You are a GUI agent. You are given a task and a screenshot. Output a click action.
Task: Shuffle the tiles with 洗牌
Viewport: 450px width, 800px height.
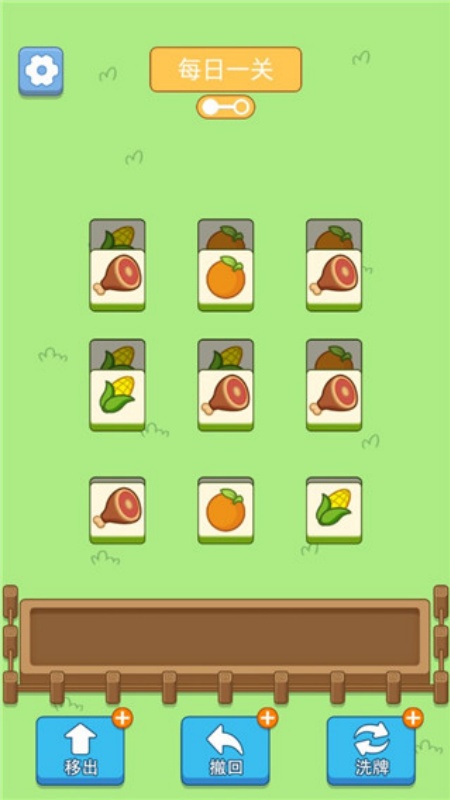tap(371, 749)
